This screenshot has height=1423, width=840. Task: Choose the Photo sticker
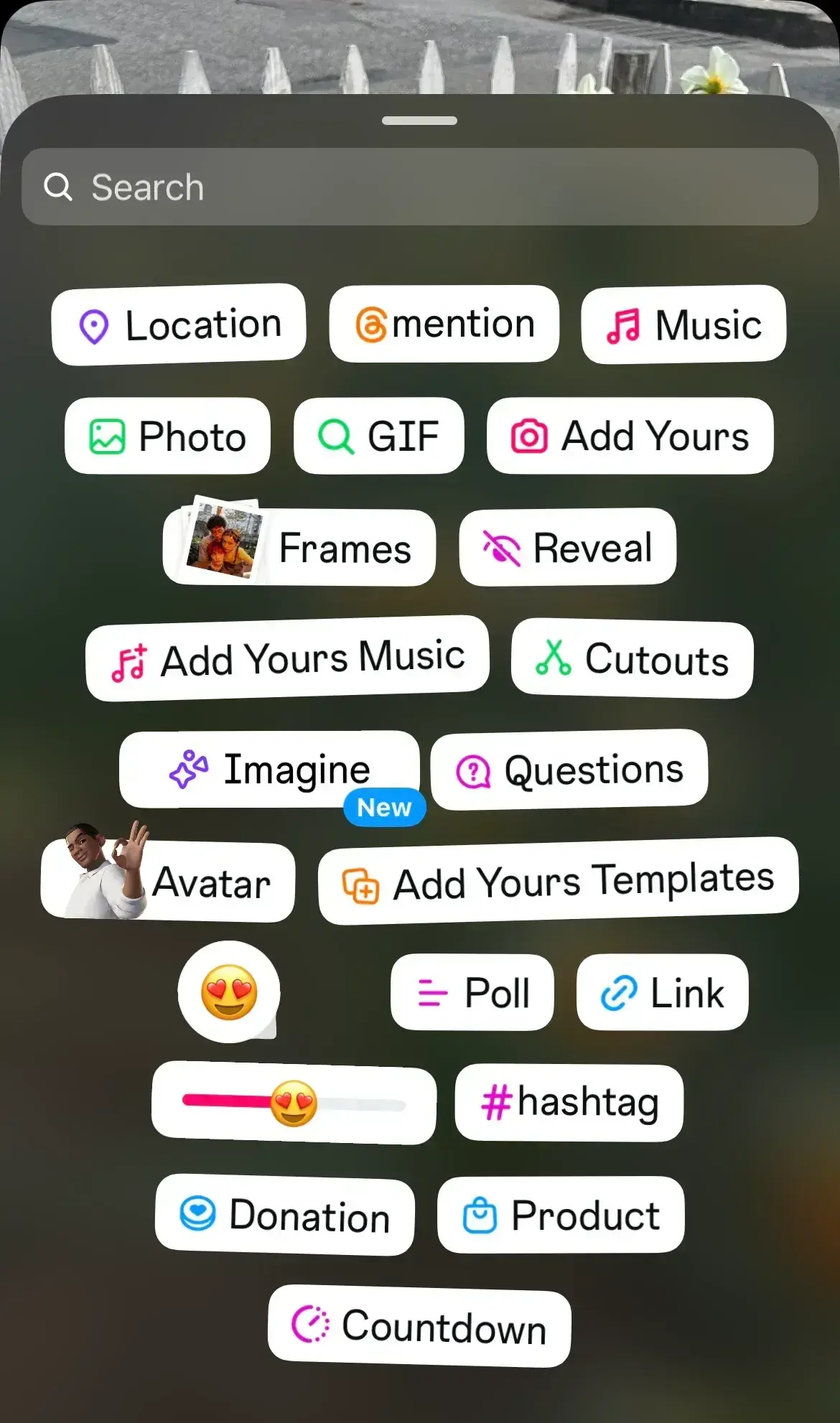[x=167, y=436]
